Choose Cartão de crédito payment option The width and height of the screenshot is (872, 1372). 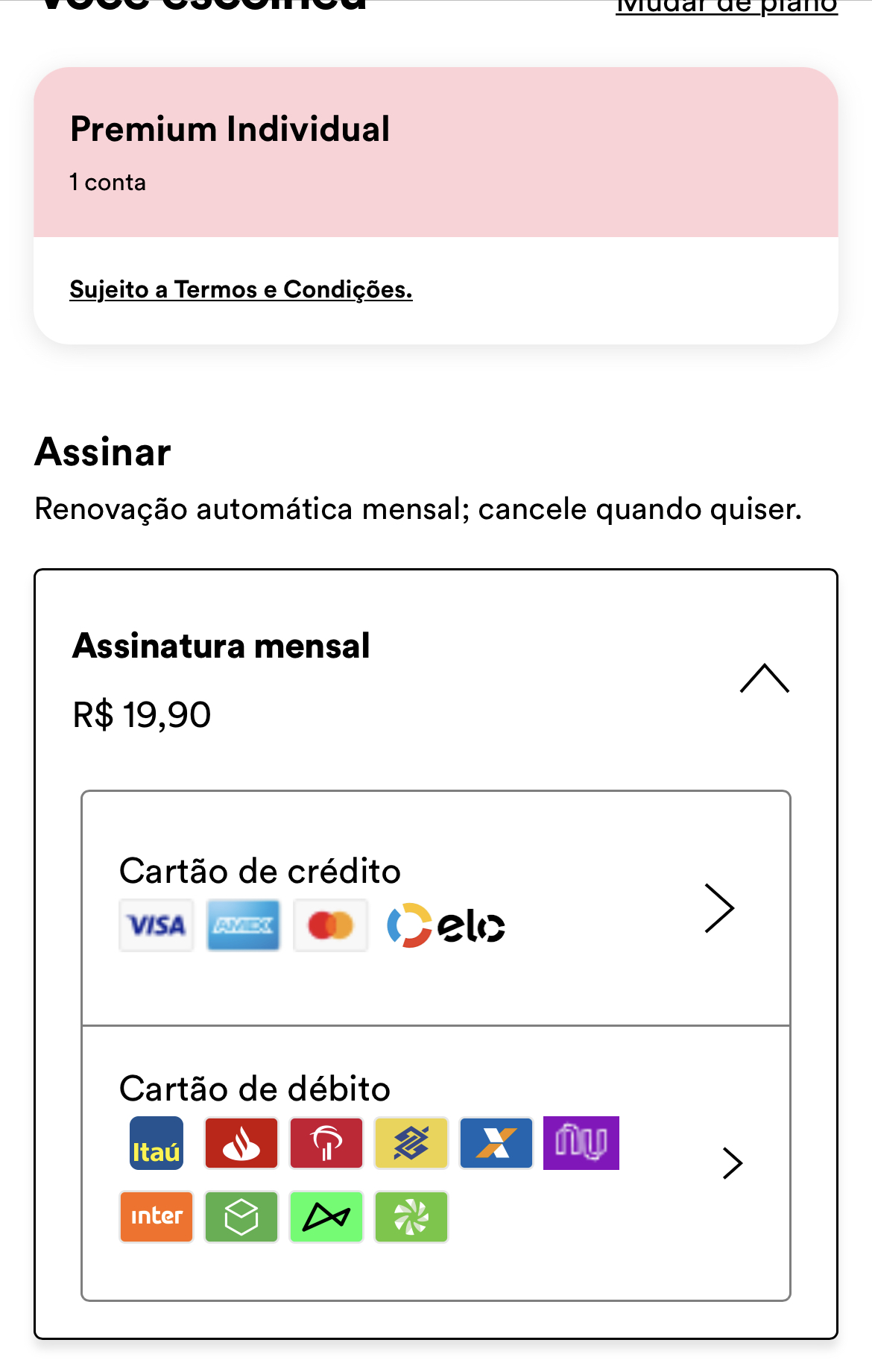coord(435,907)
